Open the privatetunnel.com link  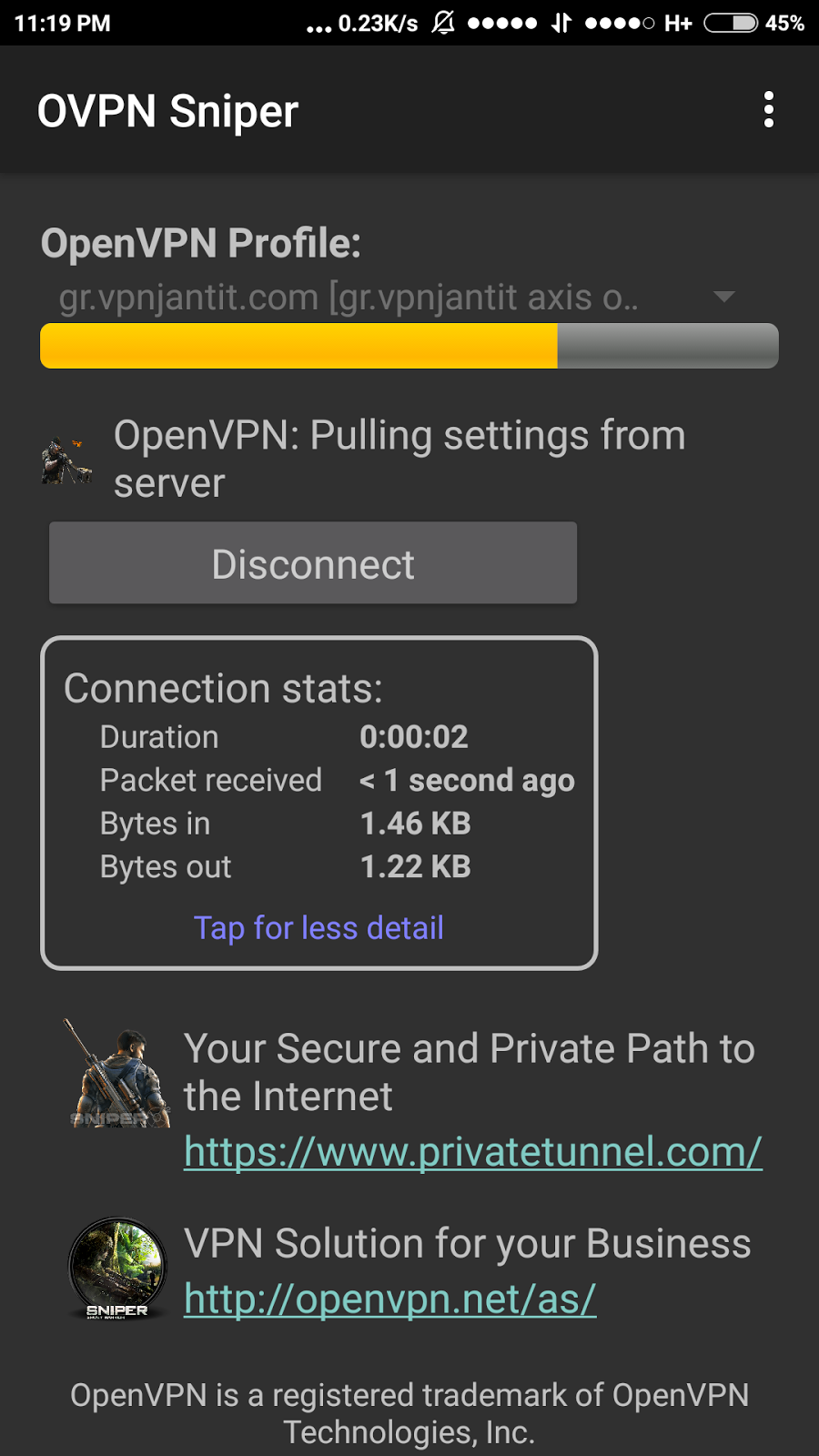click(x=472, y=1152)
